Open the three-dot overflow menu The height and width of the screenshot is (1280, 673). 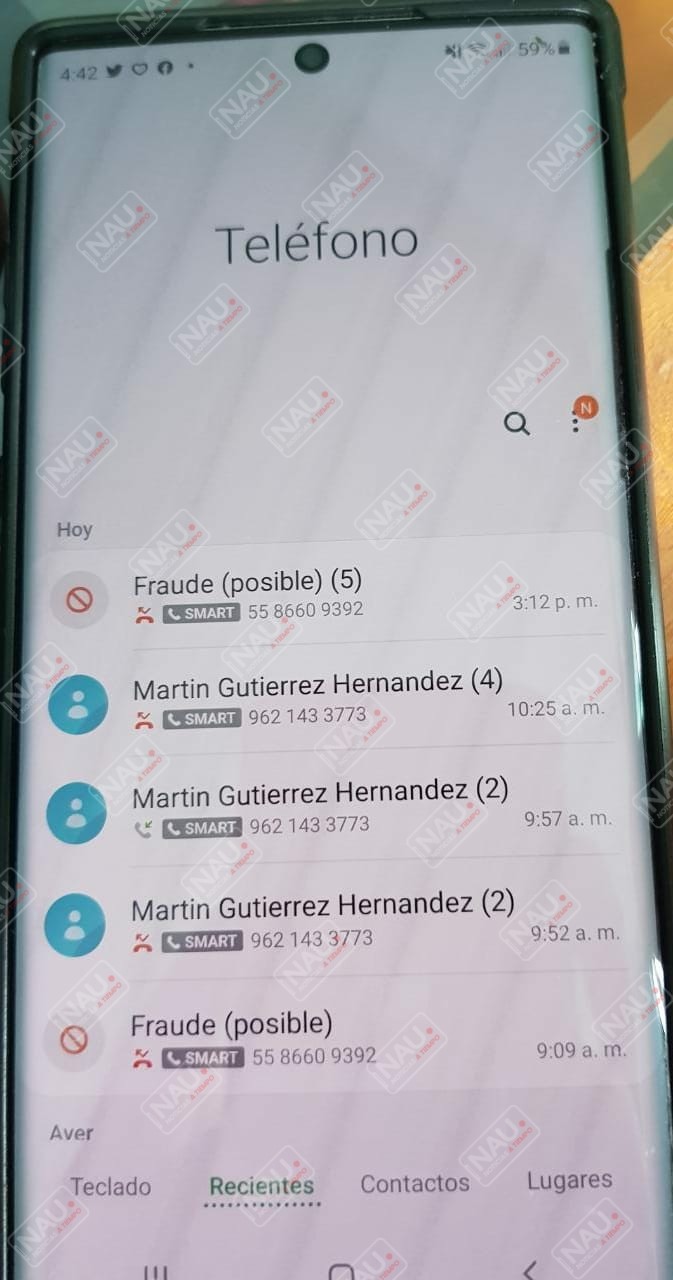point(576,423)
